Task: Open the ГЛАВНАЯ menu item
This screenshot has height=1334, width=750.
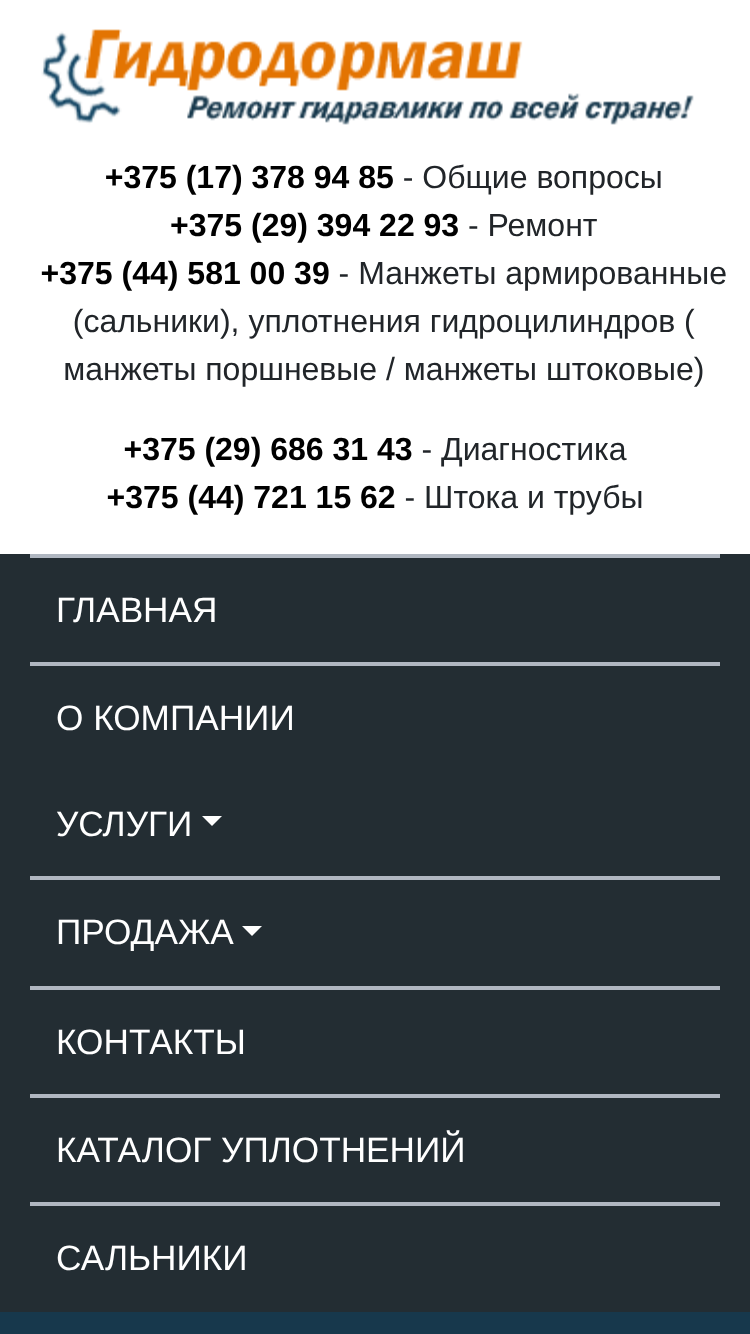Action: (x=375, y=610)
